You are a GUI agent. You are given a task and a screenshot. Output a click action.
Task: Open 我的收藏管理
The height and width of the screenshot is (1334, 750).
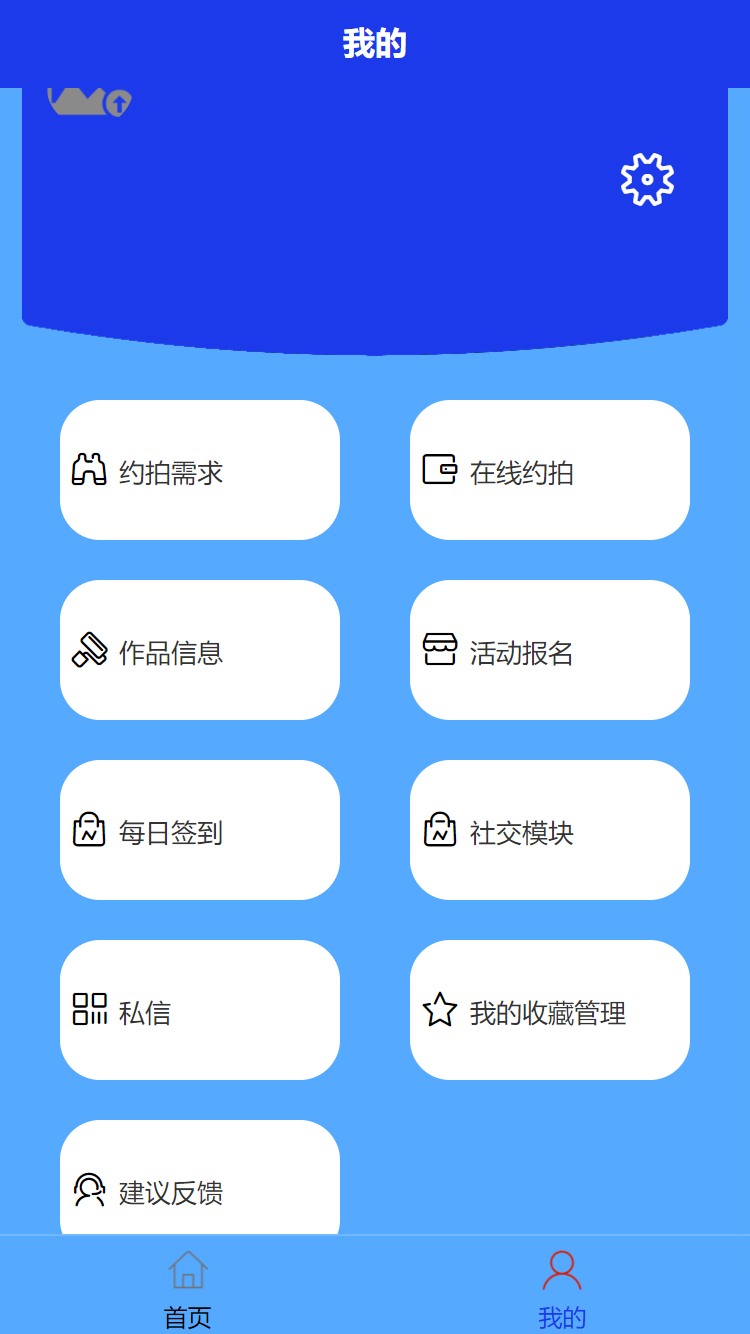click(x=550, y=1010)
